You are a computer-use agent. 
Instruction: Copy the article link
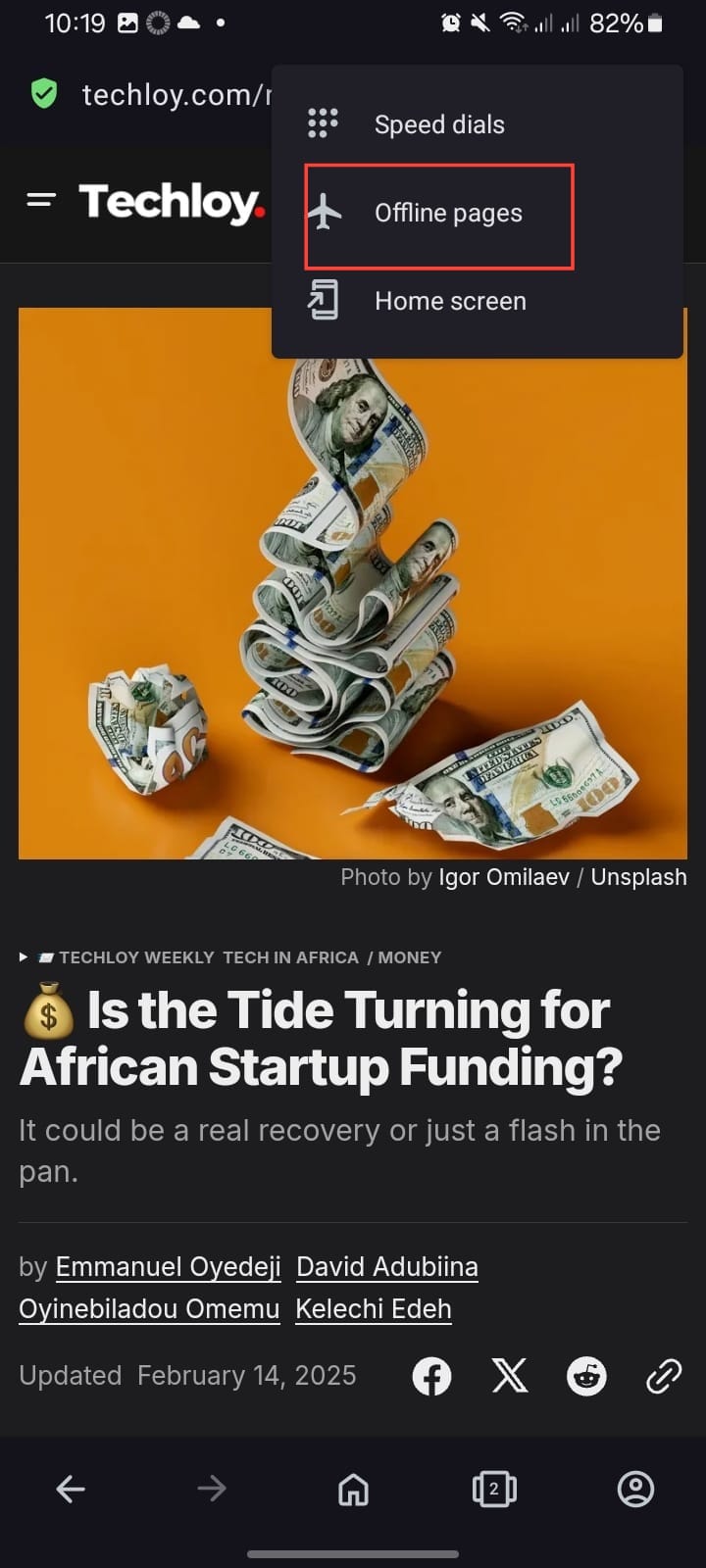coord(664,1376)
